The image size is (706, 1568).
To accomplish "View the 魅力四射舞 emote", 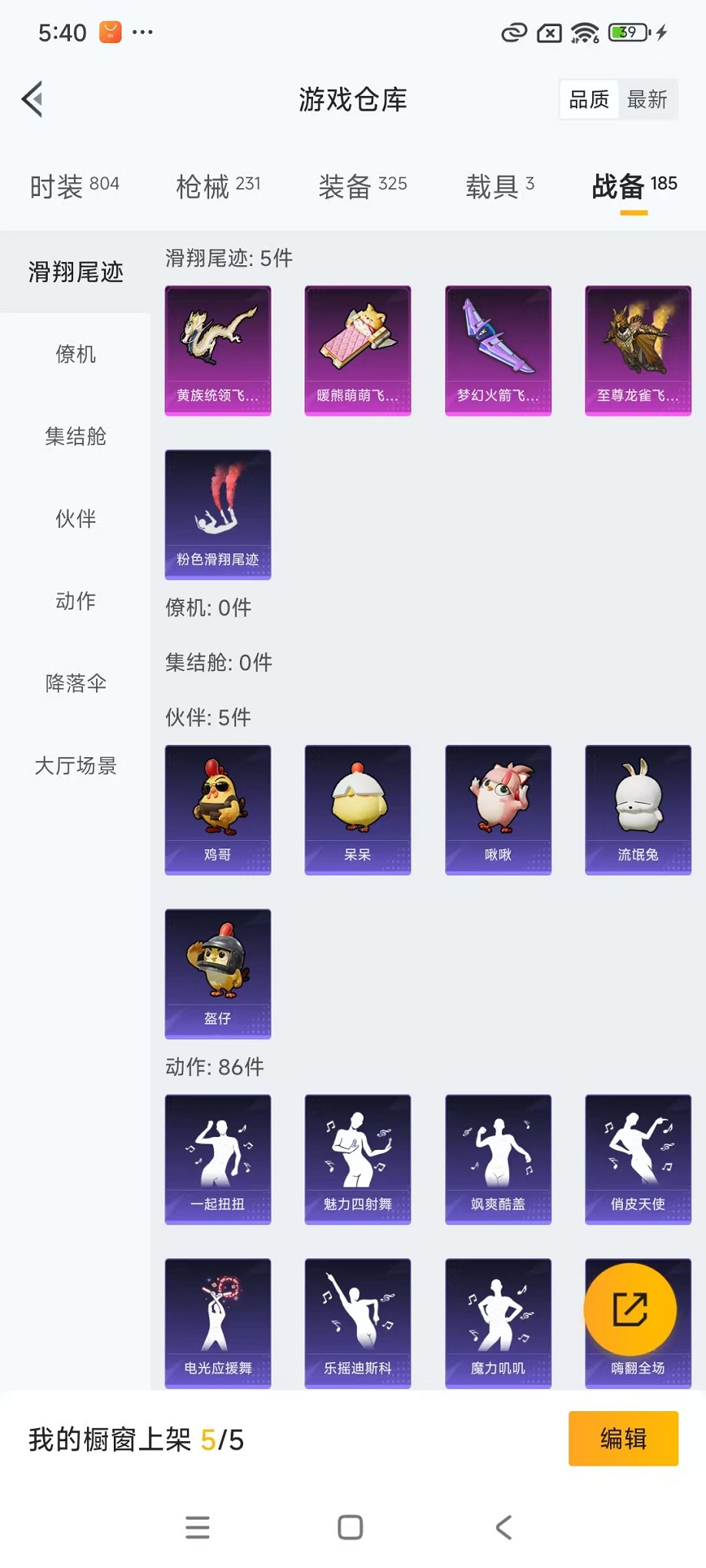I will [x=358, y=1159].
